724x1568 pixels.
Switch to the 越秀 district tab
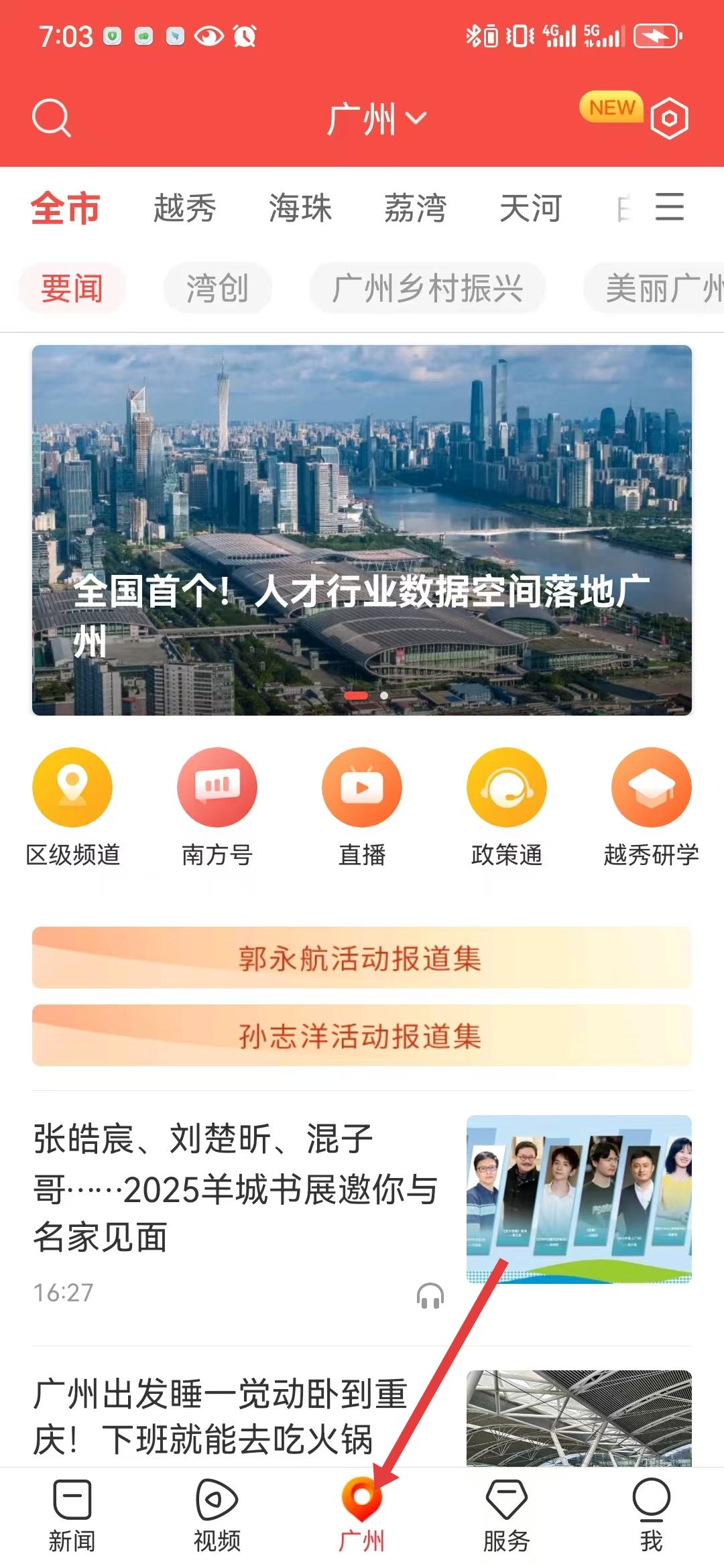pos(184,208)
